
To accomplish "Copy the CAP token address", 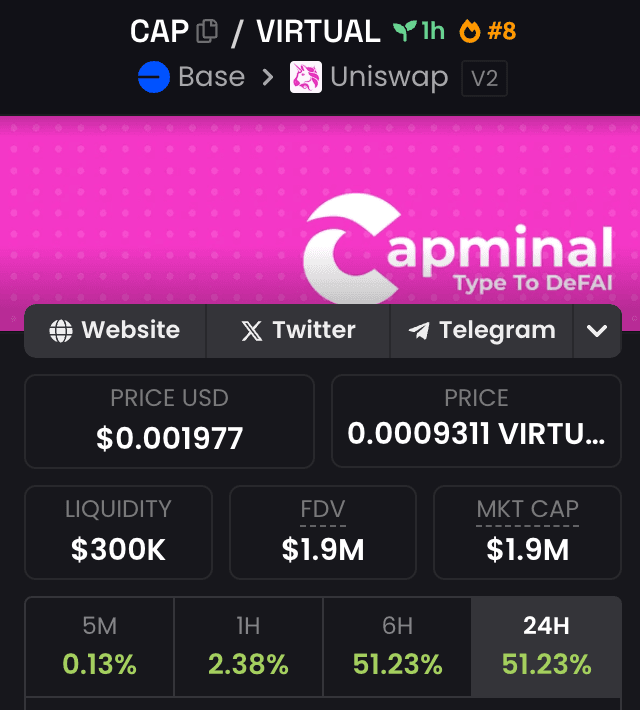I will (207, 31).
